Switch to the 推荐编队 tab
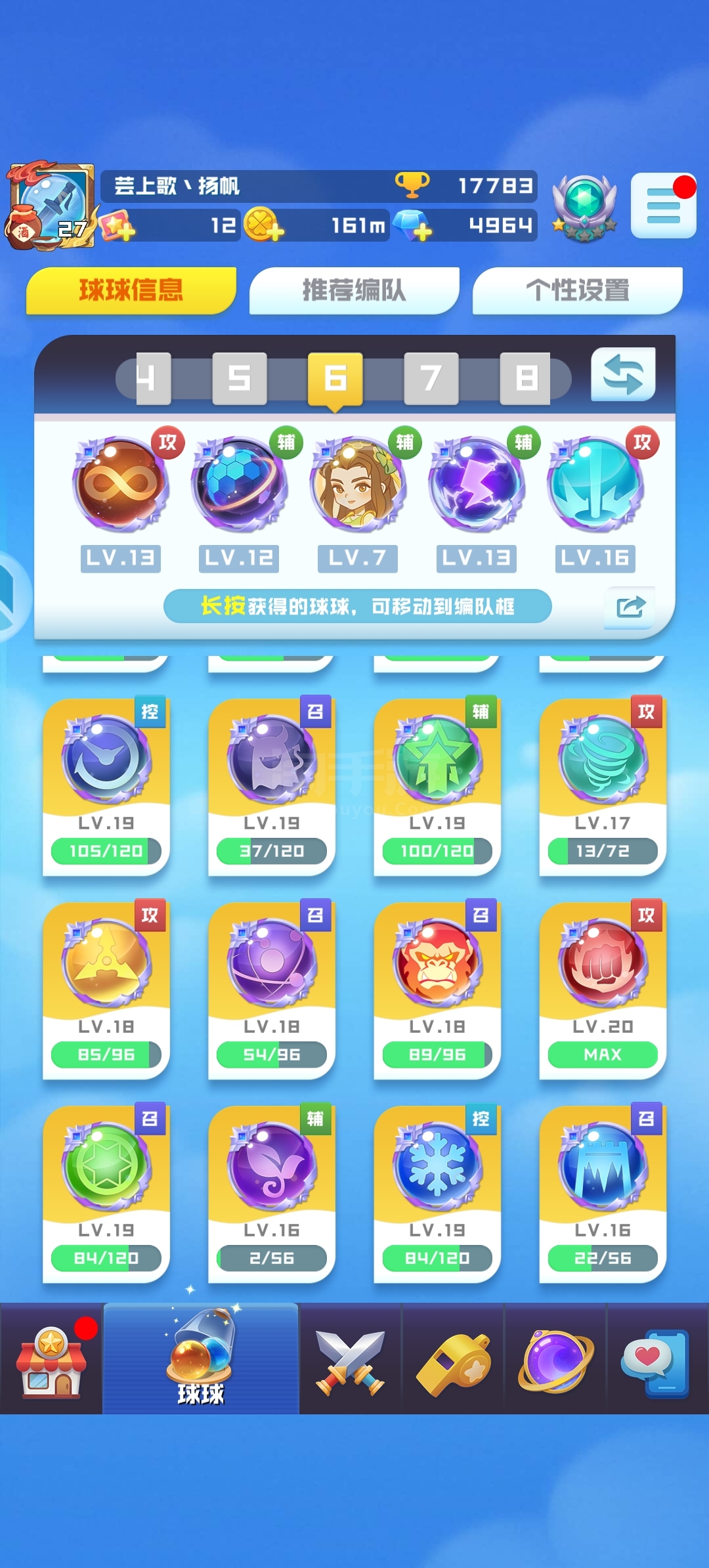 click(354, 290)
